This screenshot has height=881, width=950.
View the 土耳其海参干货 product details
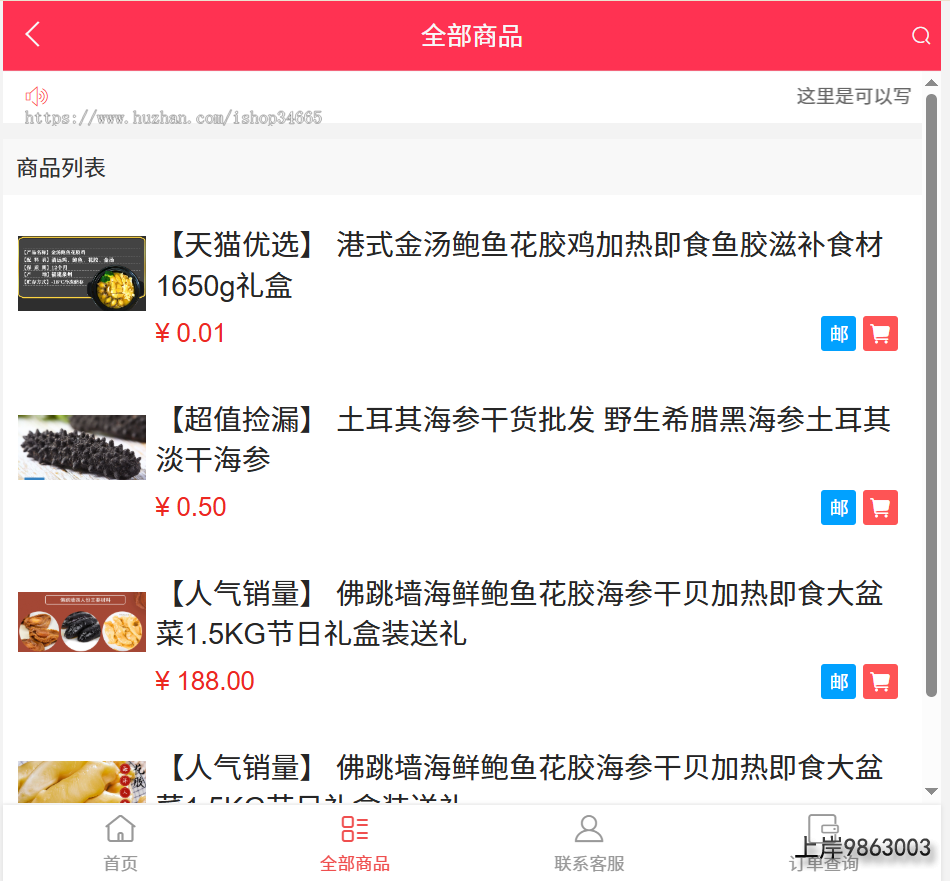click(x=520, y=439)
